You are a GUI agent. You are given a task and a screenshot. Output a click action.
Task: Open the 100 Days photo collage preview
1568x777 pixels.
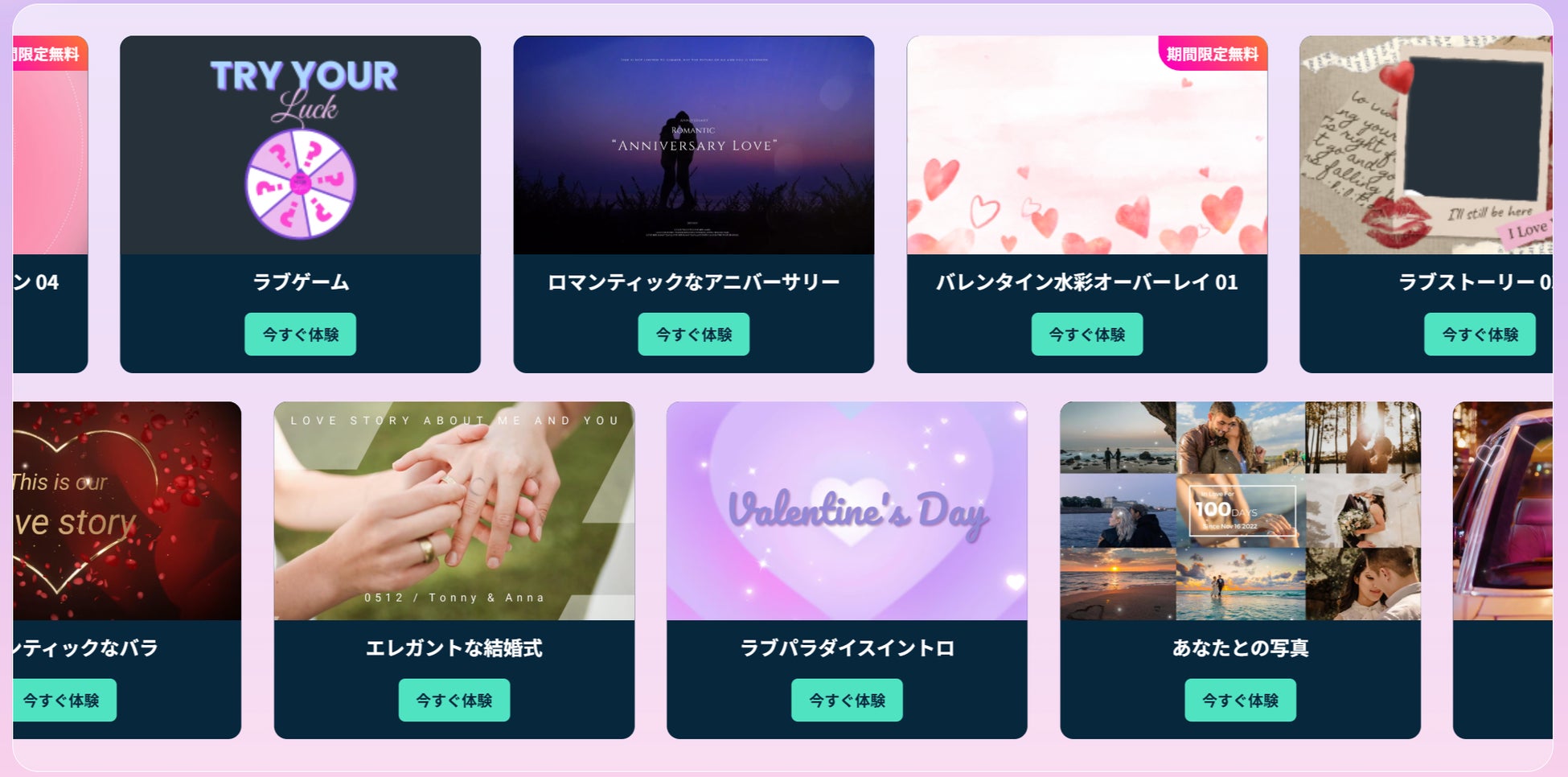pyautogui.click(x=1240, y=512)
